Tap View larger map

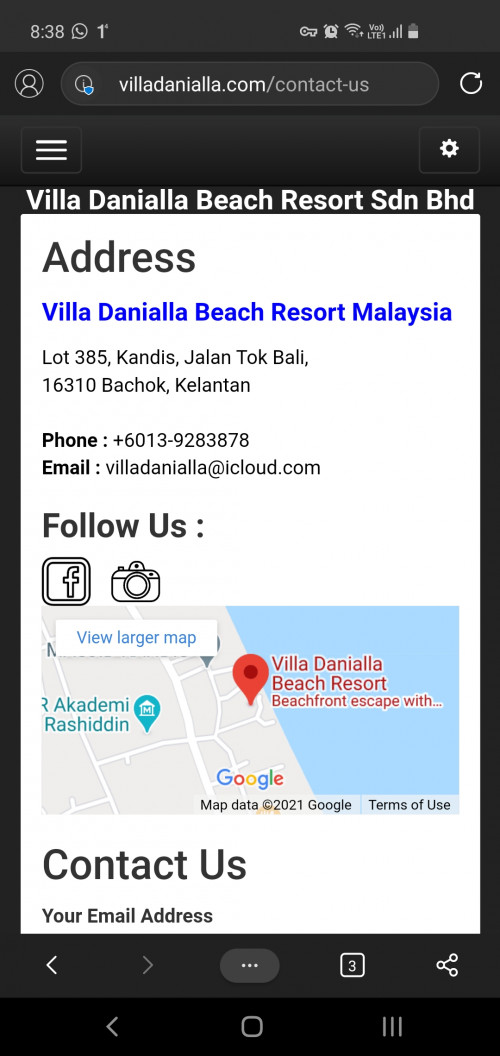click(x=136, y=637)
